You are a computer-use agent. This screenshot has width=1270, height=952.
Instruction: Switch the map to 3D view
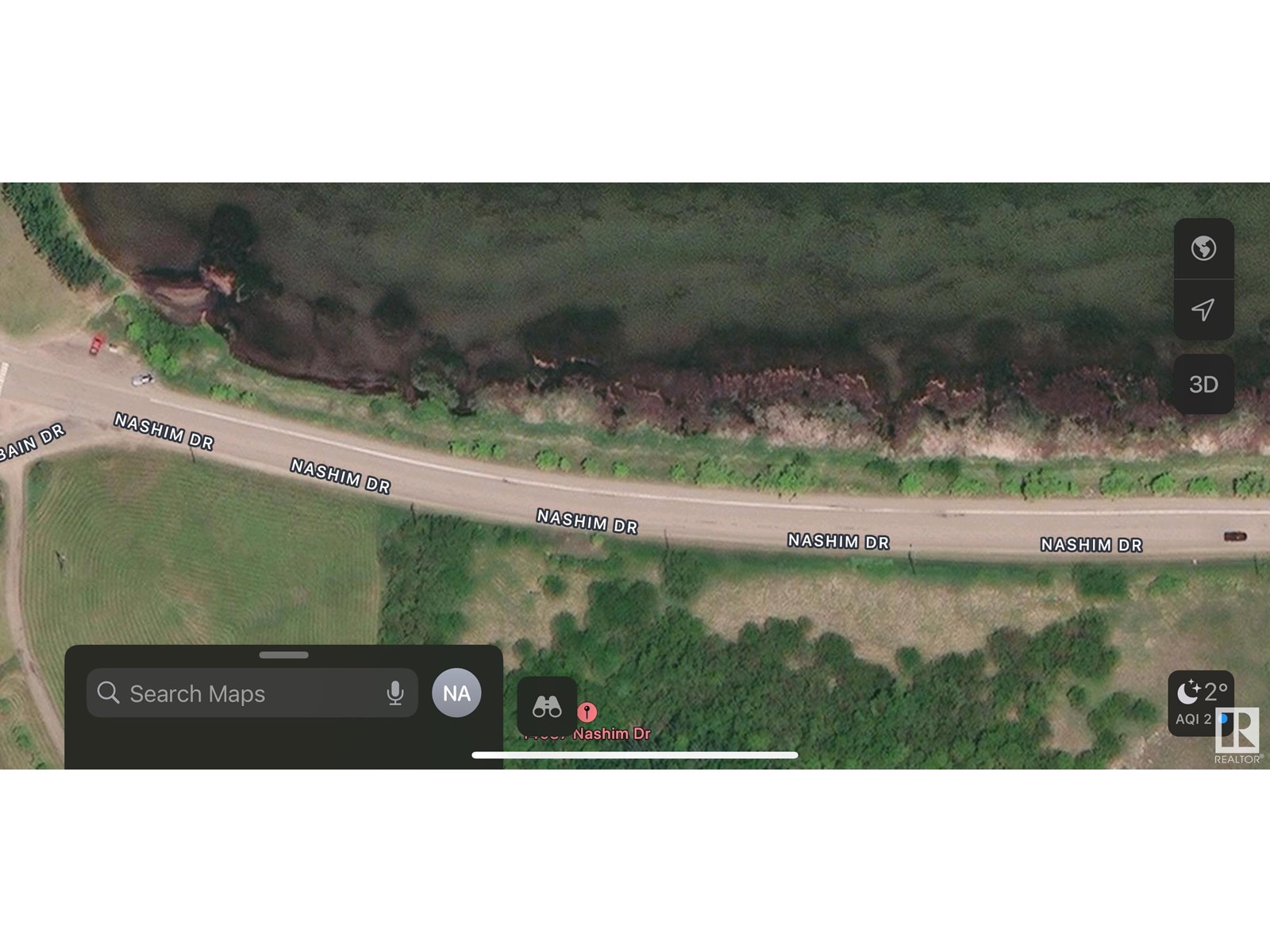pyautogui.click(x=1203, y=385)
